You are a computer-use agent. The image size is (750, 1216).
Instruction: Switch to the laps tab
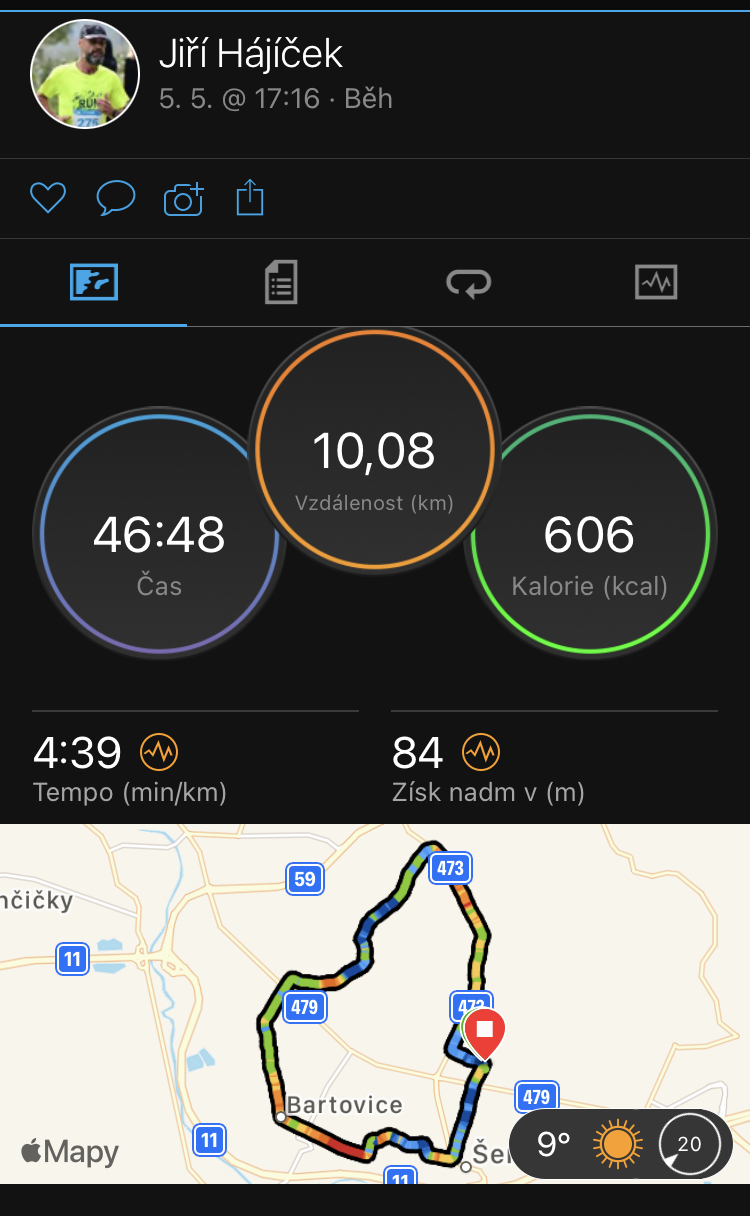[x=469, y=283]
